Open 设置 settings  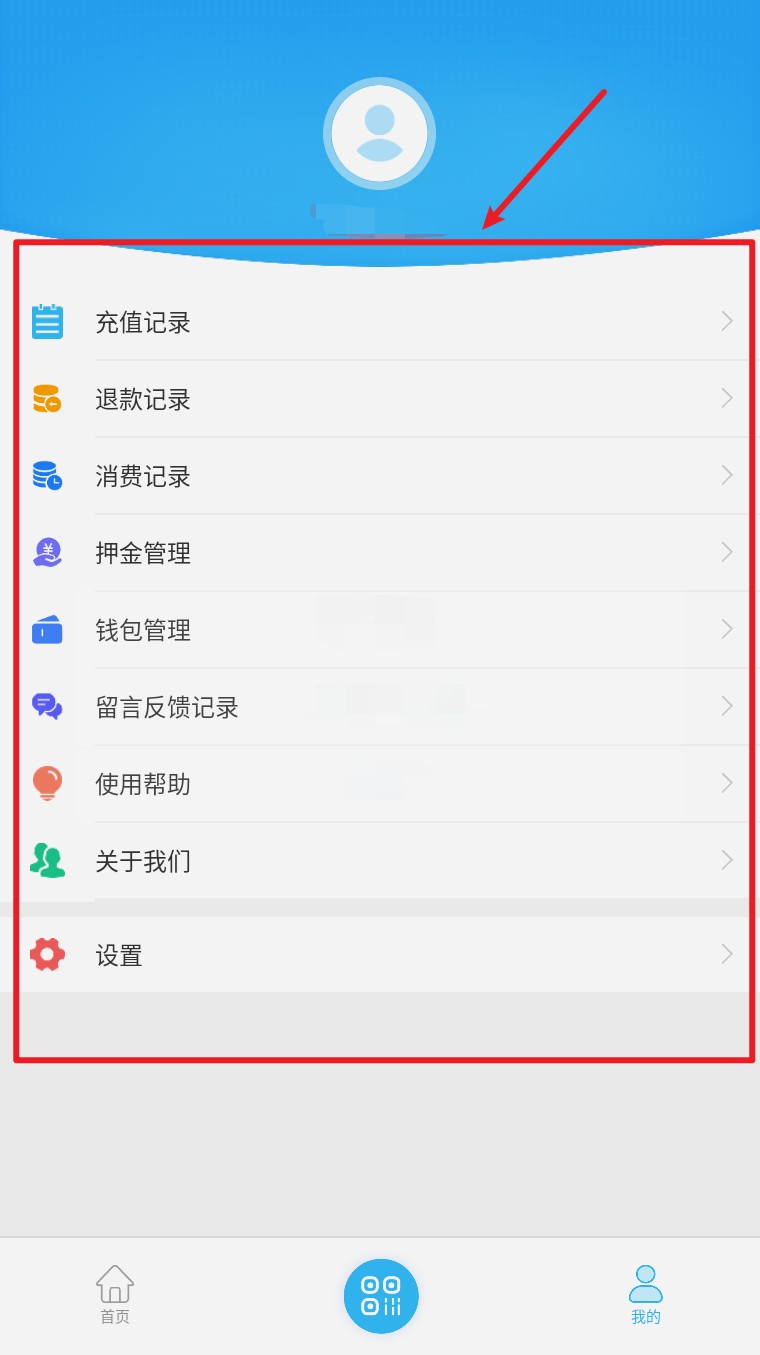click(x=380, y=955)
